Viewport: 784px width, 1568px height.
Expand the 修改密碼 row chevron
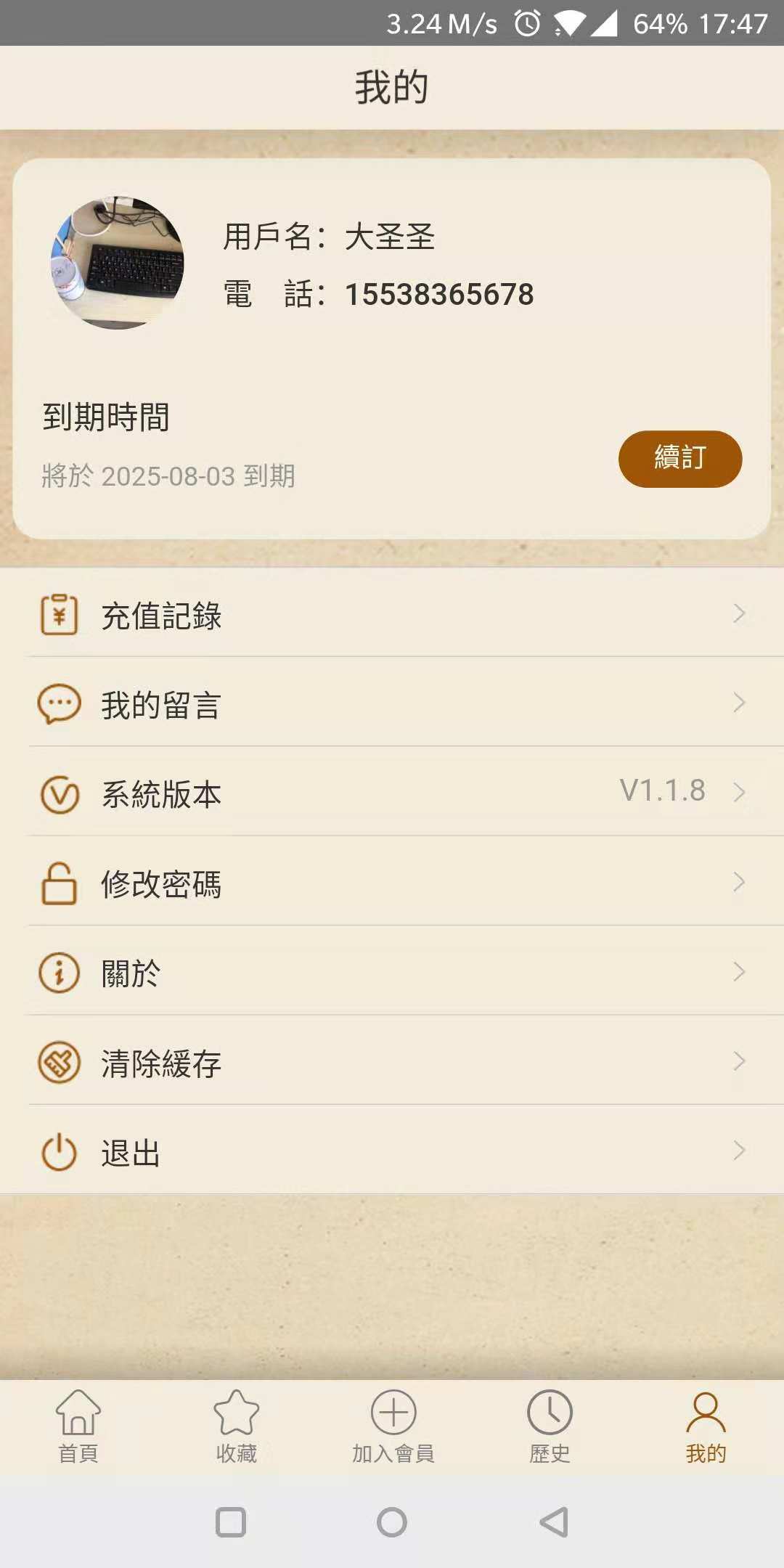click(739, 883)
